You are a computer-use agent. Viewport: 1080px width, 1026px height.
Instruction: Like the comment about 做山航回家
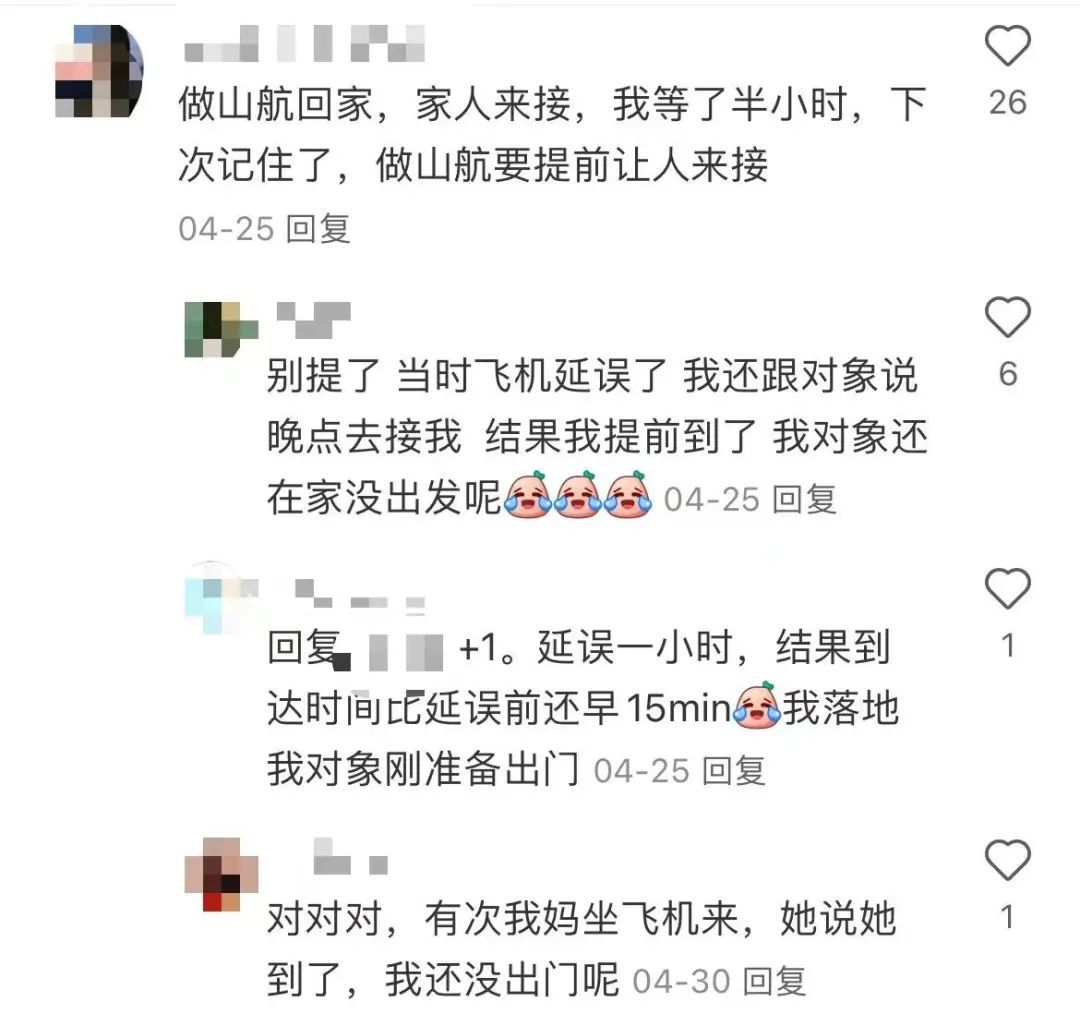1007,47
